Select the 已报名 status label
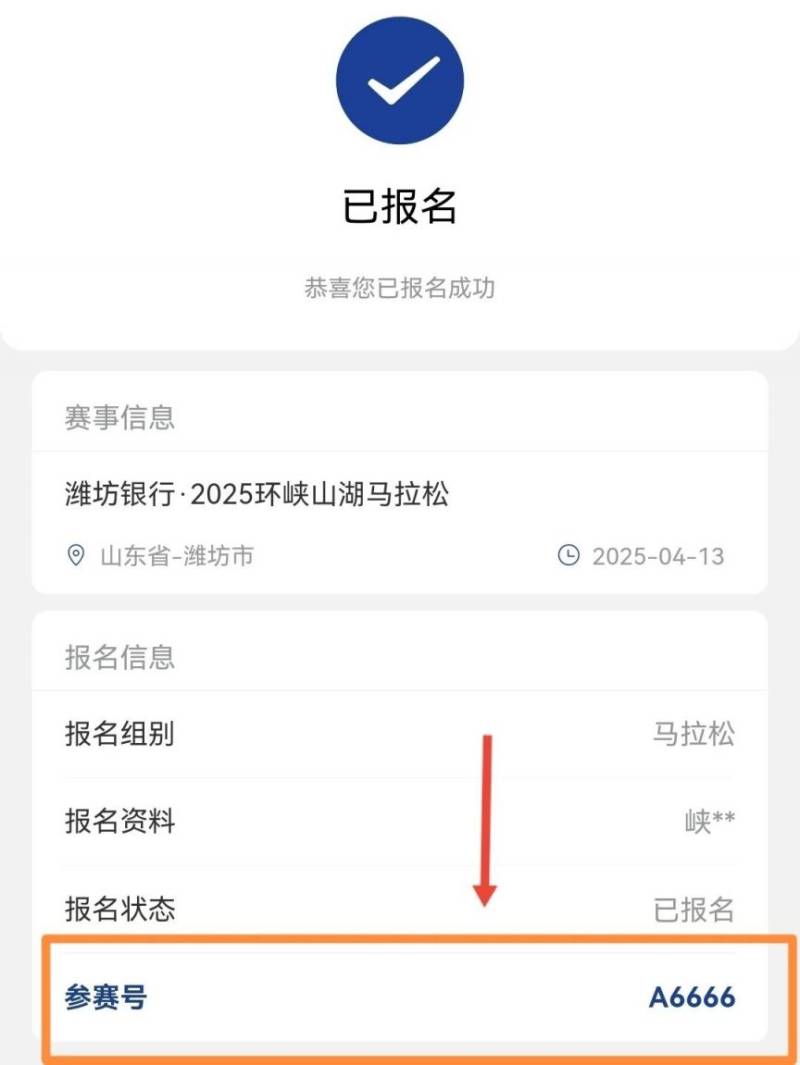 pyautogui.click(x=704, y=908)
